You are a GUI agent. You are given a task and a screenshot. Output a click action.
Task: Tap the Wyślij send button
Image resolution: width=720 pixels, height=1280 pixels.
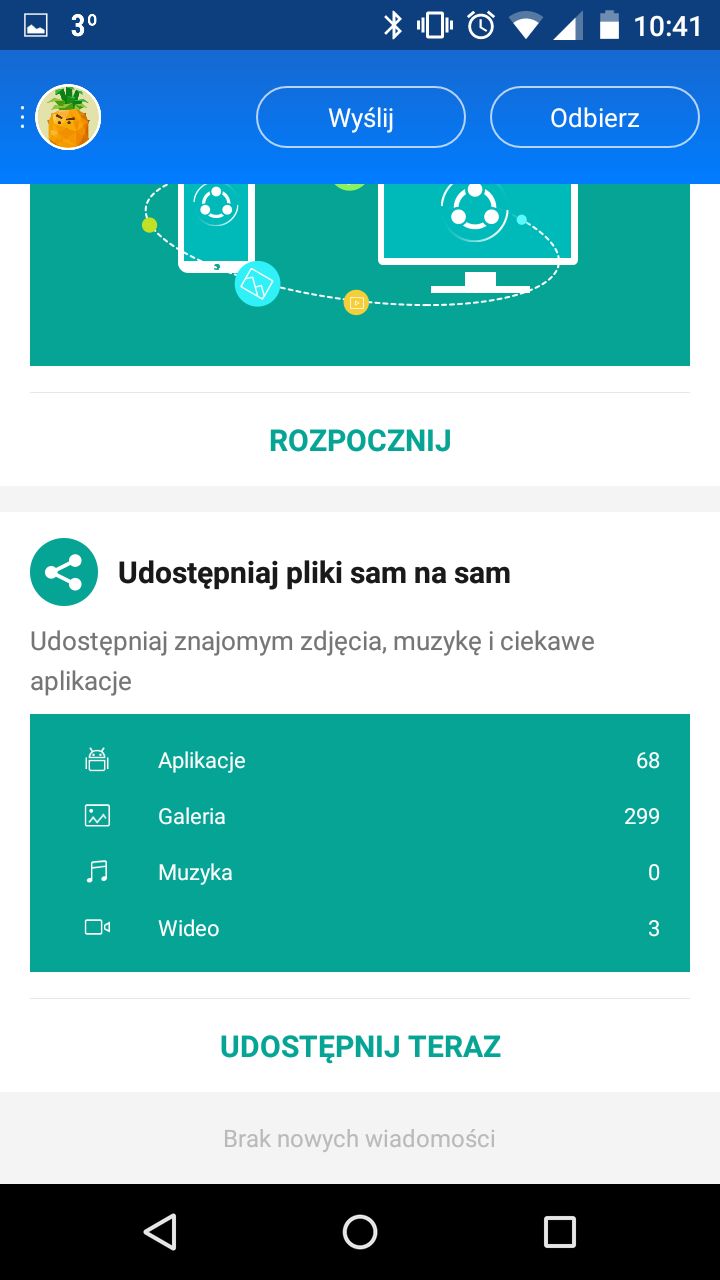[361, 118]
